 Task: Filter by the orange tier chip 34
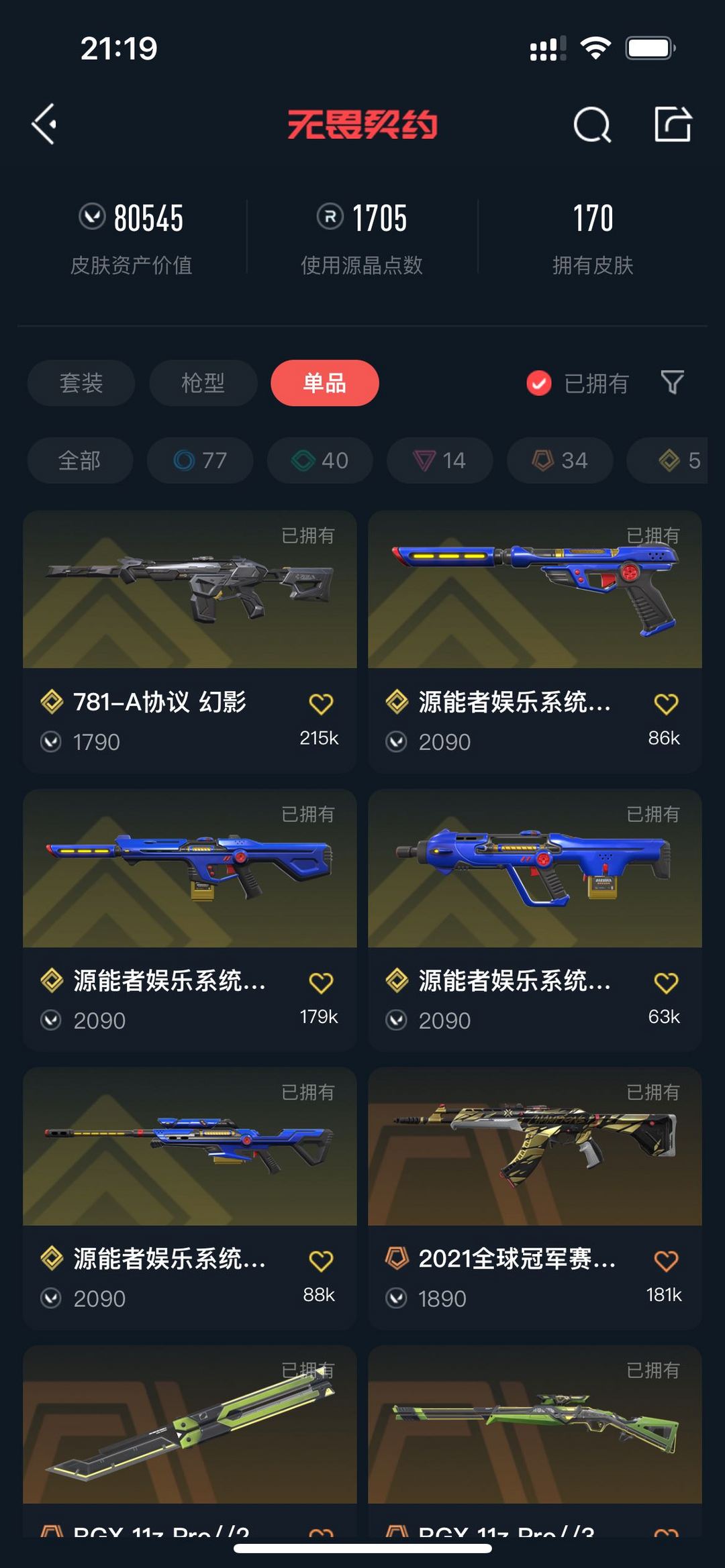click(x=560, y=460)
